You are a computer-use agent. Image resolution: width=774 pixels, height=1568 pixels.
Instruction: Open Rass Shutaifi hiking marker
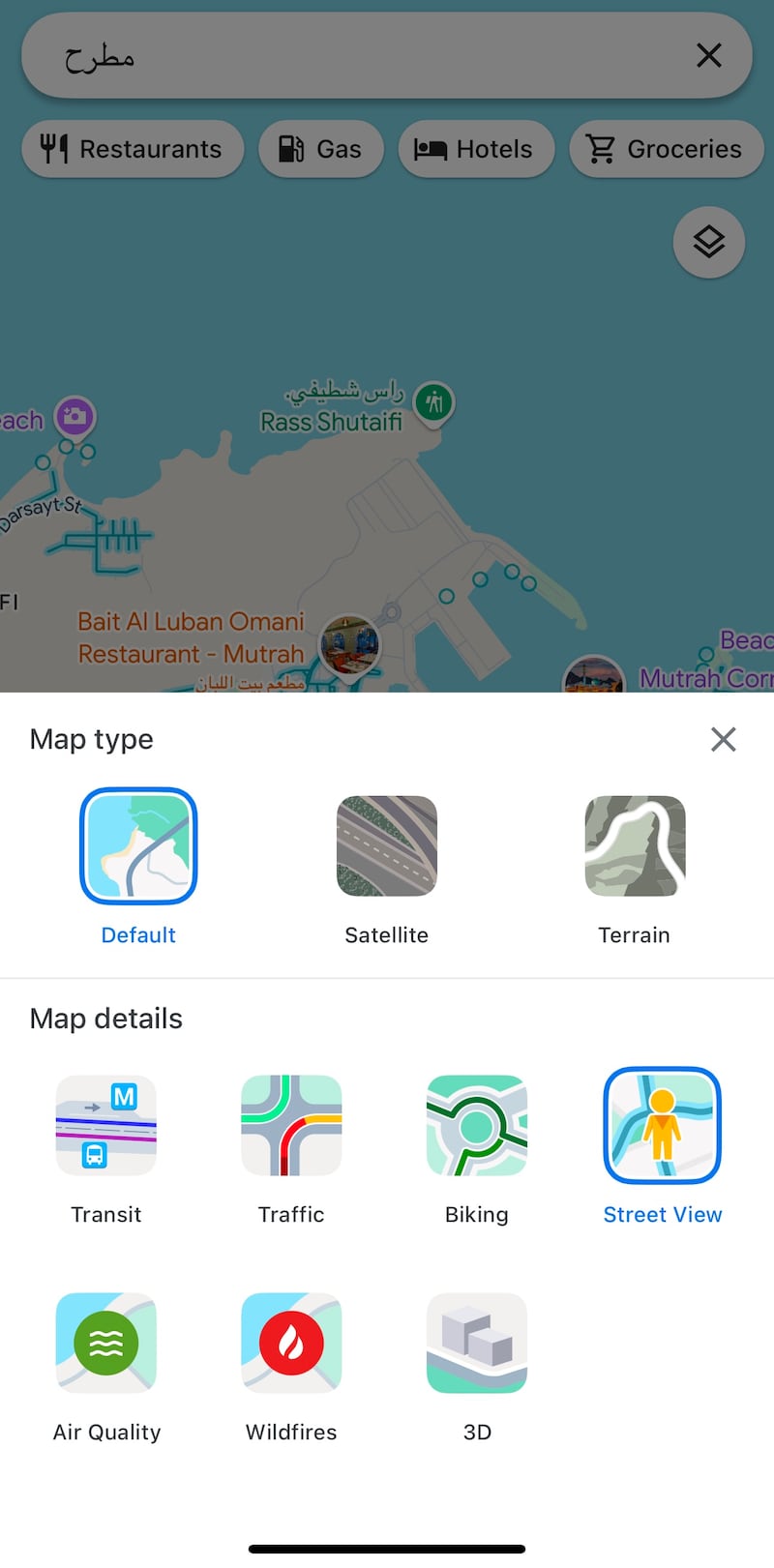(434, 401)
